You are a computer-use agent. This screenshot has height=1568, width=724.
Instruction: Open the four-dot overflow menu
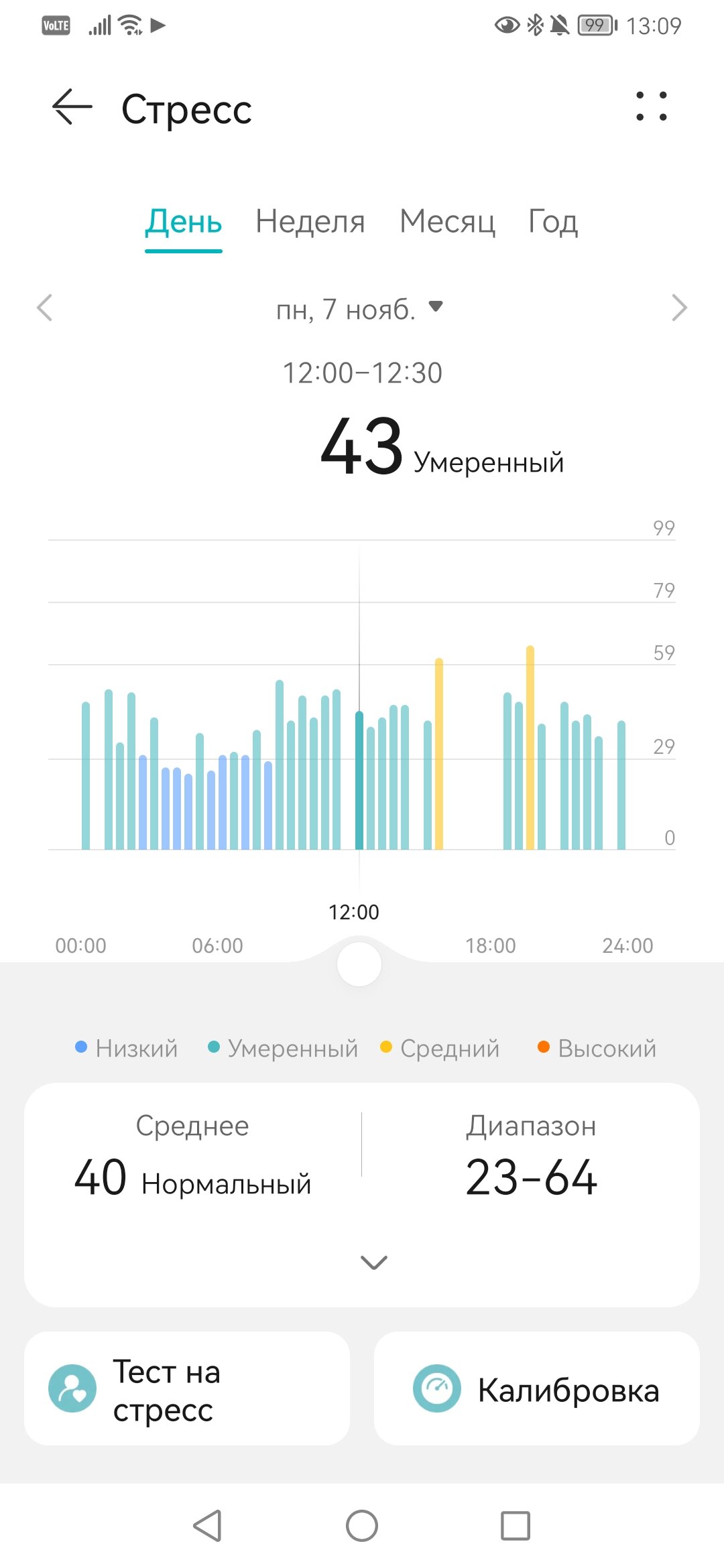[x=651, y=107]
